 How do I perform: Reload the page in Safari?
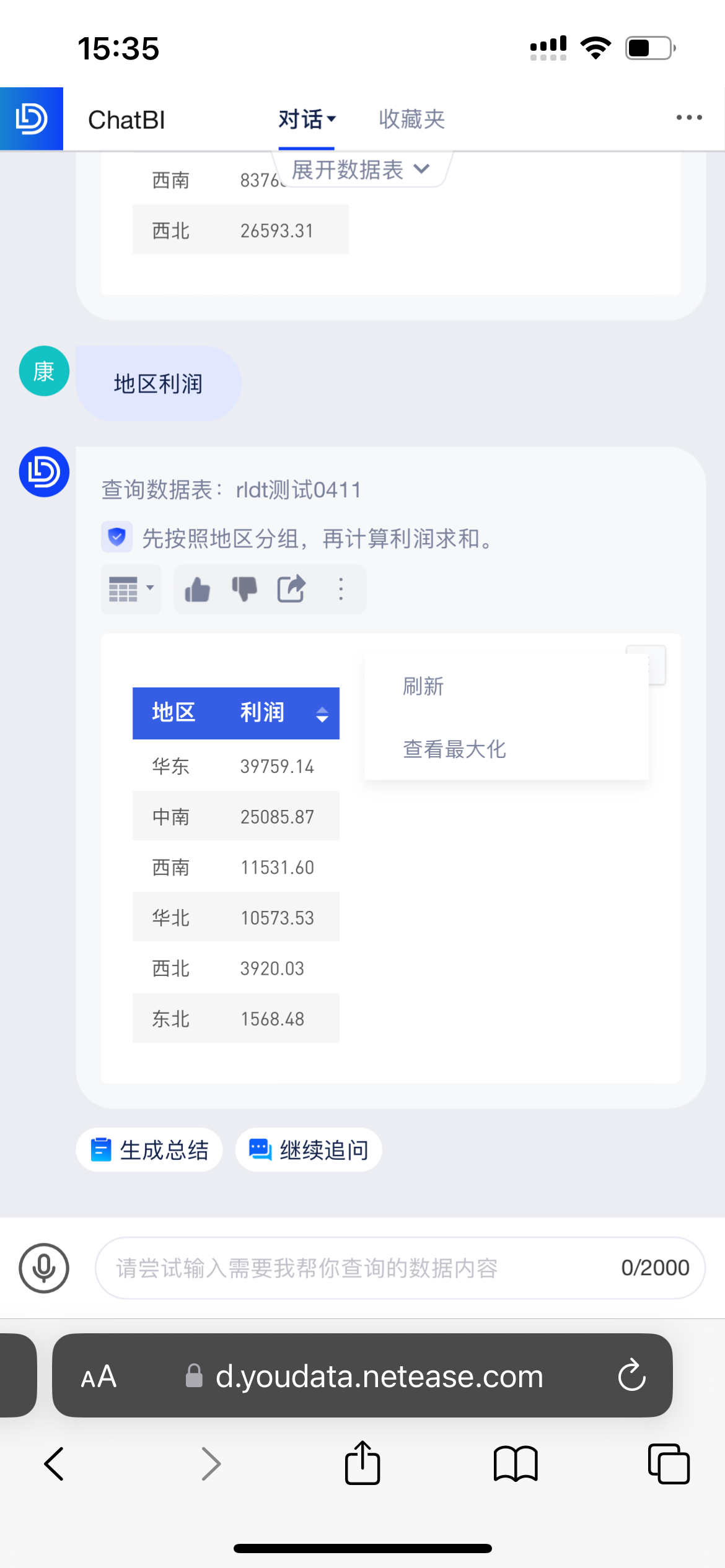point(631,1375)
